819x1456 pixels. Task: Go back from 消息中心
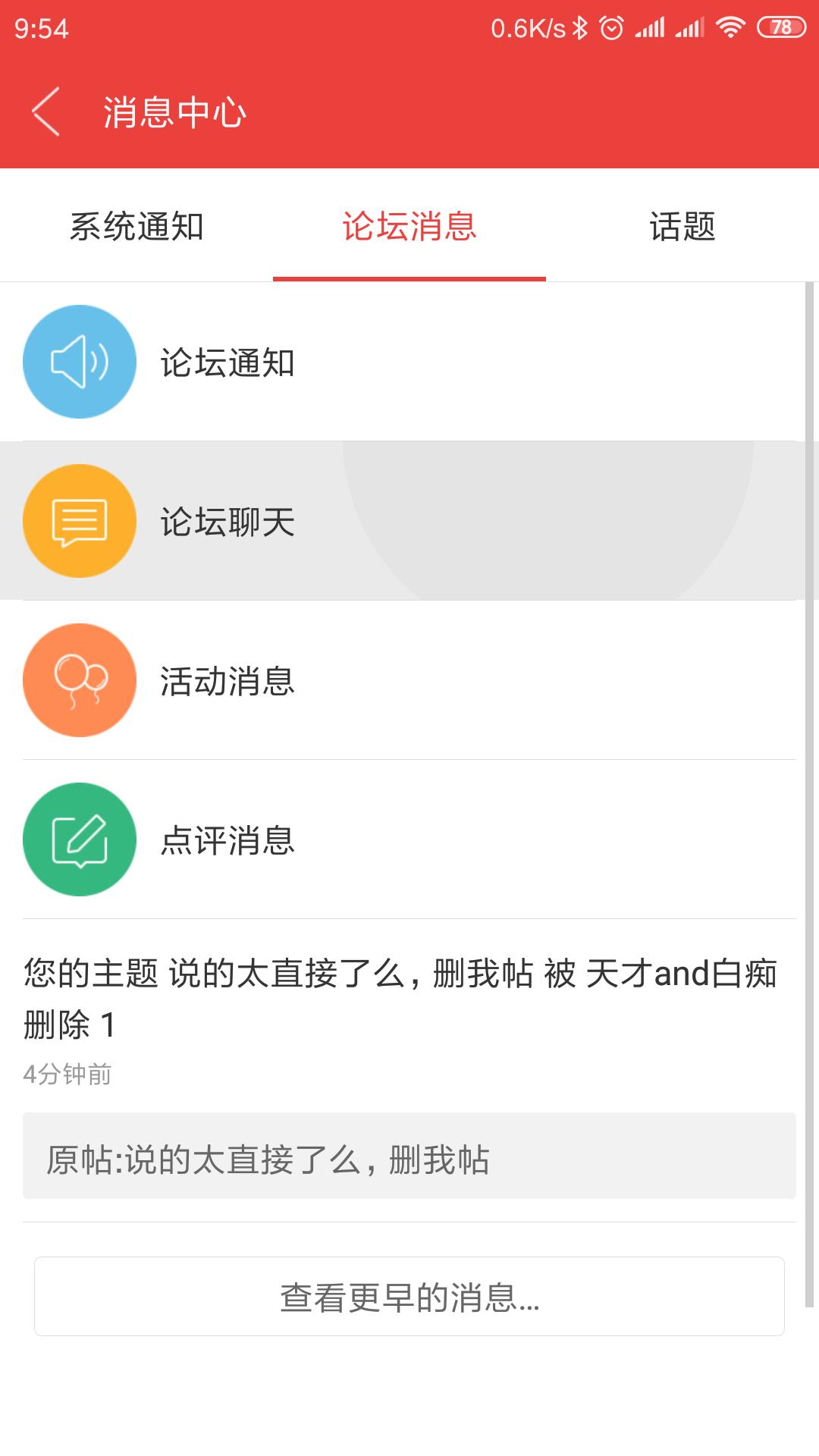[45, 112]
